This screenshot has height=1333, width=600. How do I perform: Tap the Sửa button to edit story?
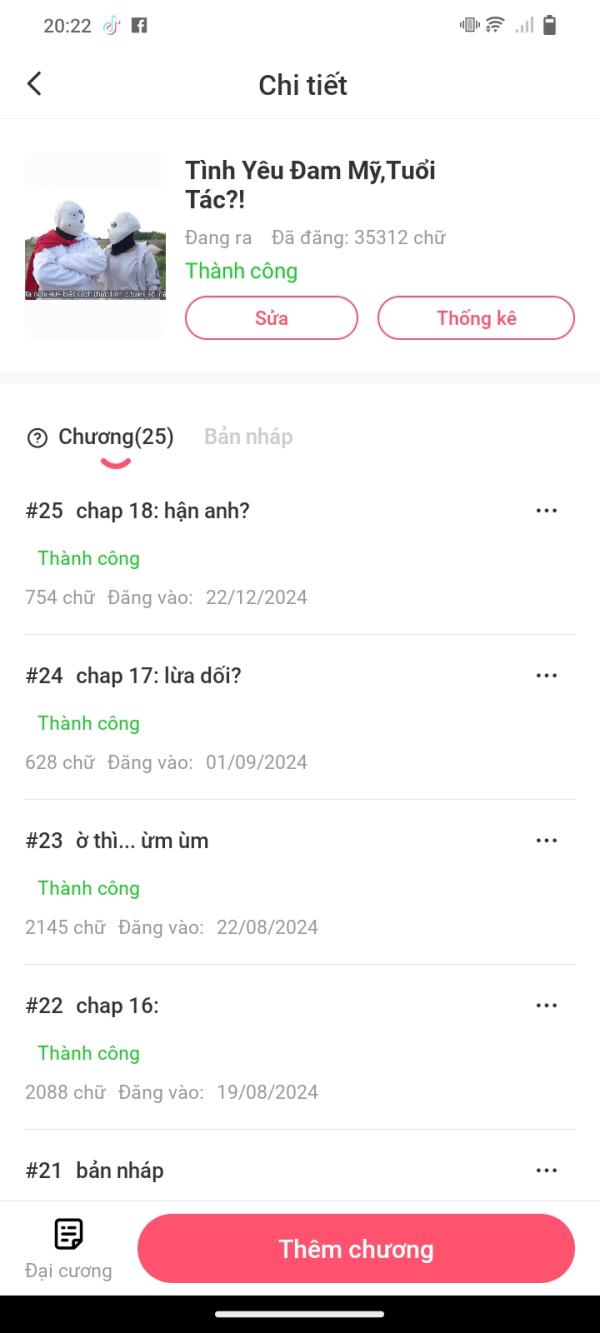[x=271, y=318]
